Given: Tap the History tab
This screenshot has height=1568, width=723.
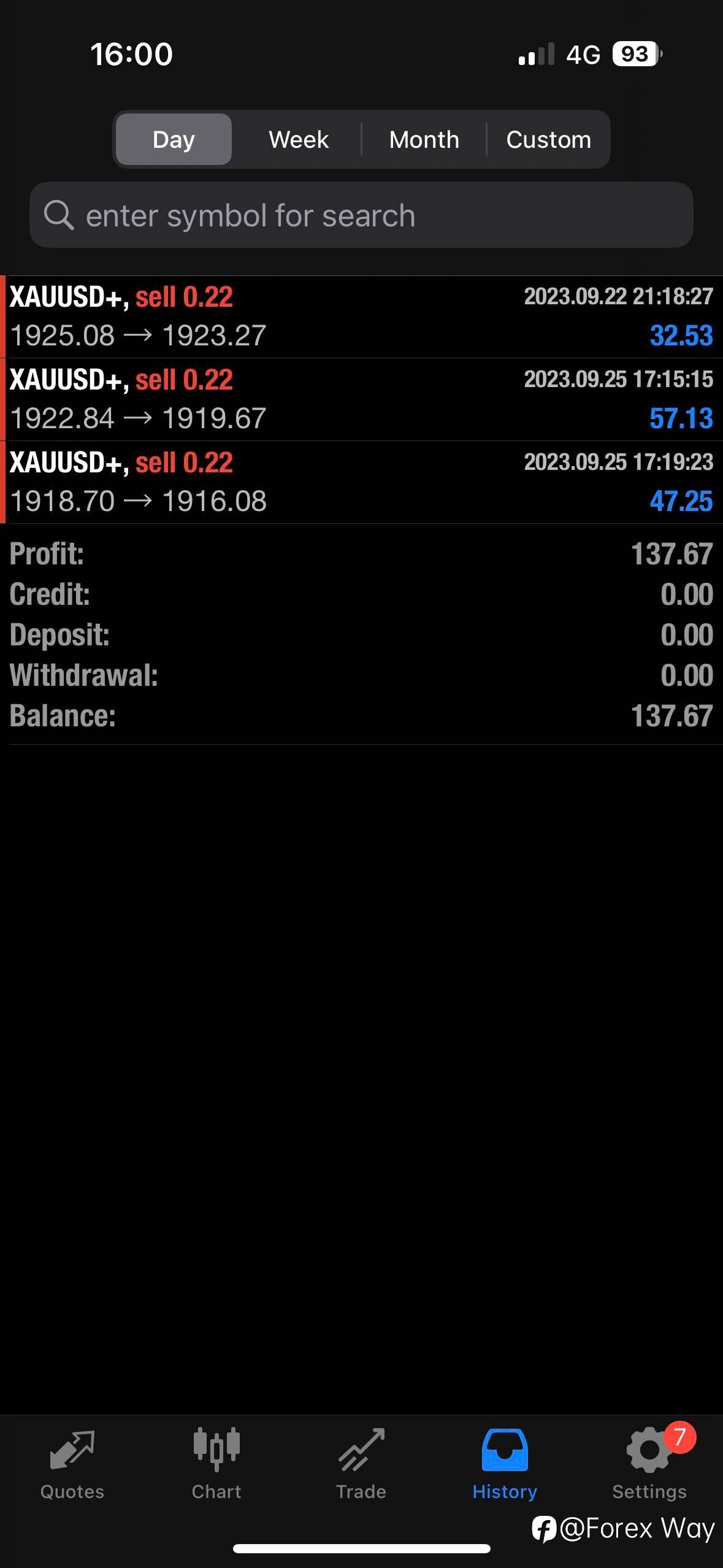Looking at the screenshot, I should point(505,1464).
